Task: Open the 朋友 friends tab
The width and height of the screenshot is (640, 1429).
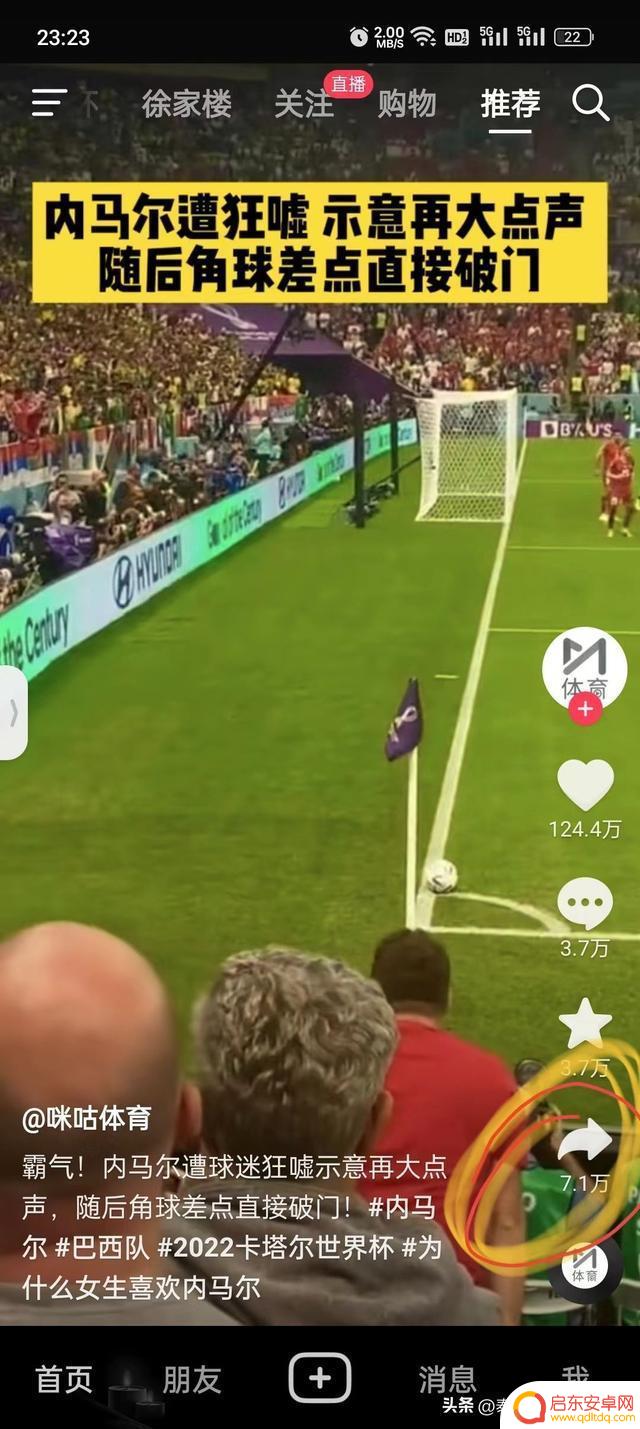Action: point(192,1380)
